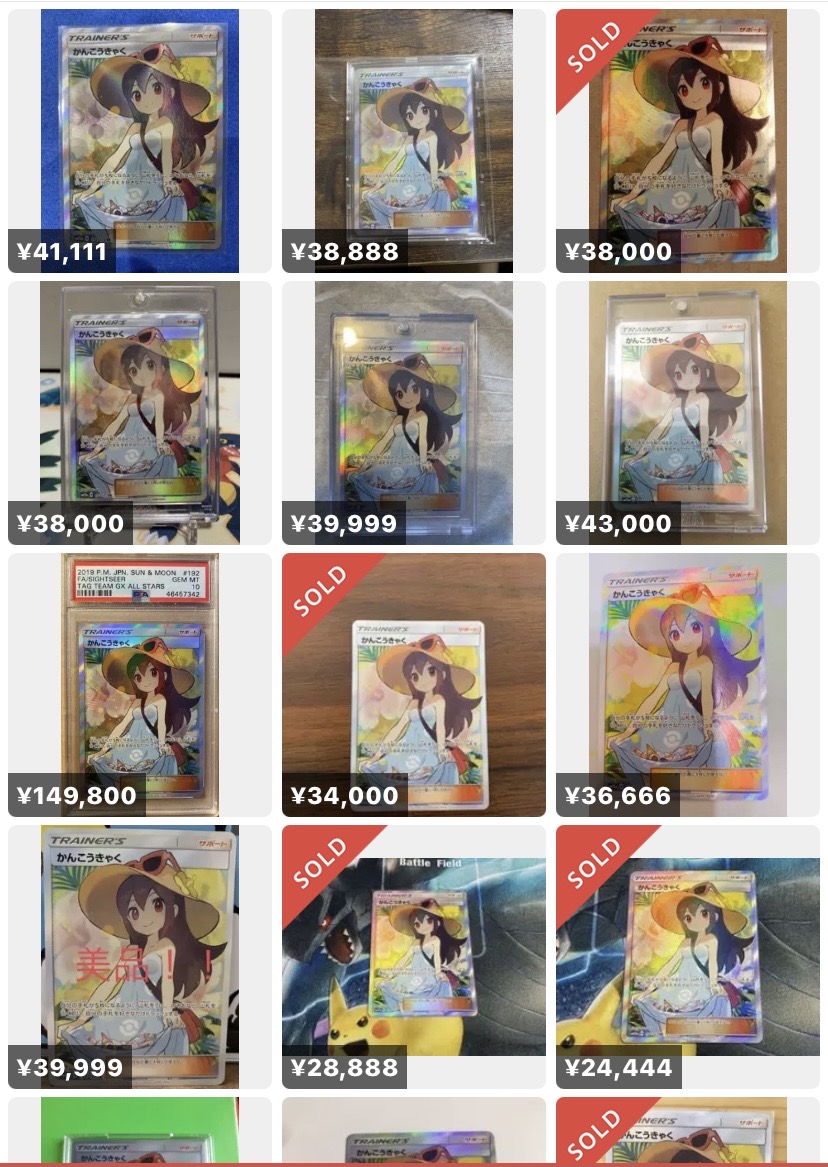This screenshot has width=828, height=1167.
Task: Open the sold ¥38,000 listing
Action: pos(687,141)
